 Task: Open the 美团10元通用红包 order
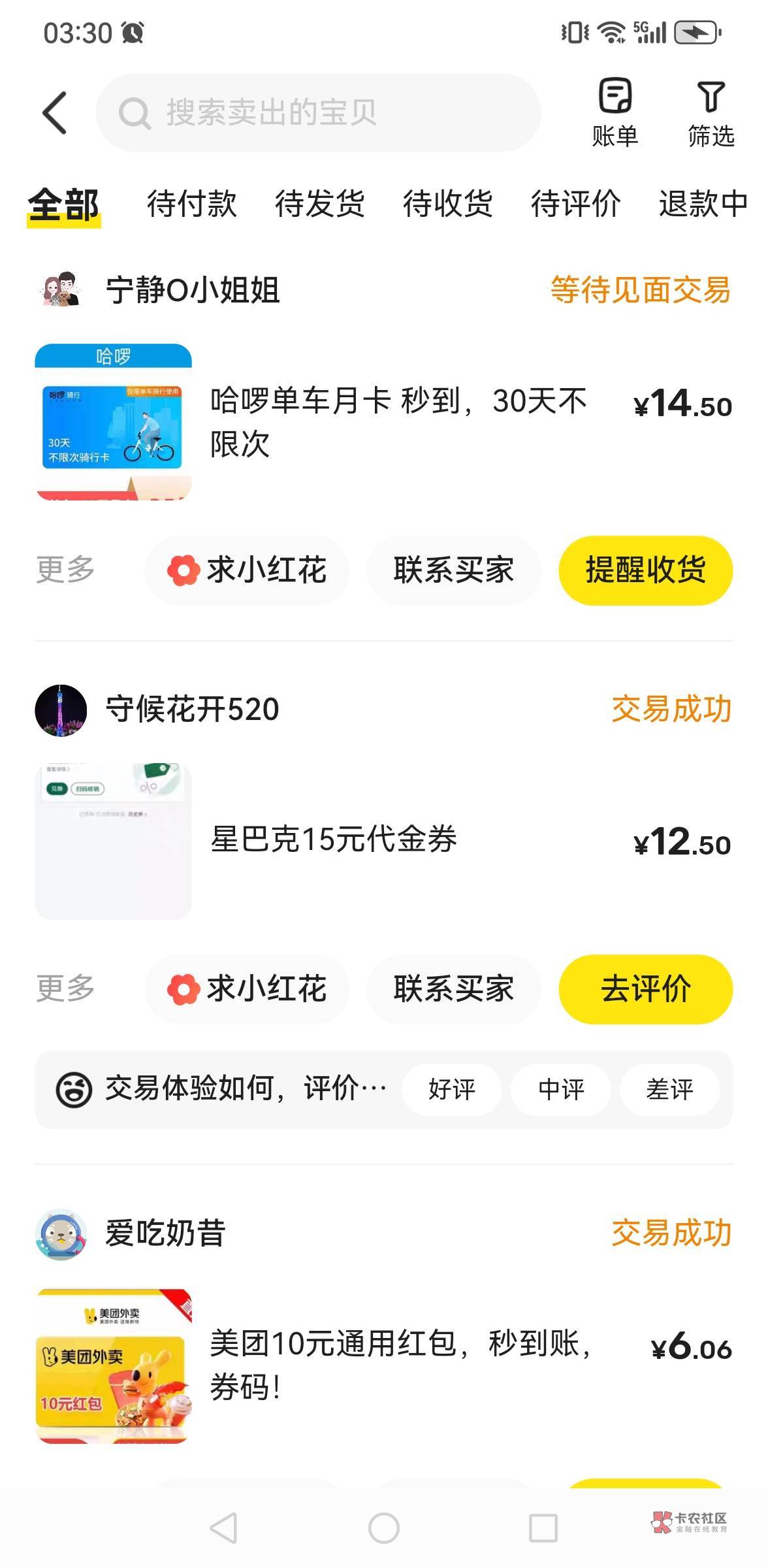point(400,1365)
